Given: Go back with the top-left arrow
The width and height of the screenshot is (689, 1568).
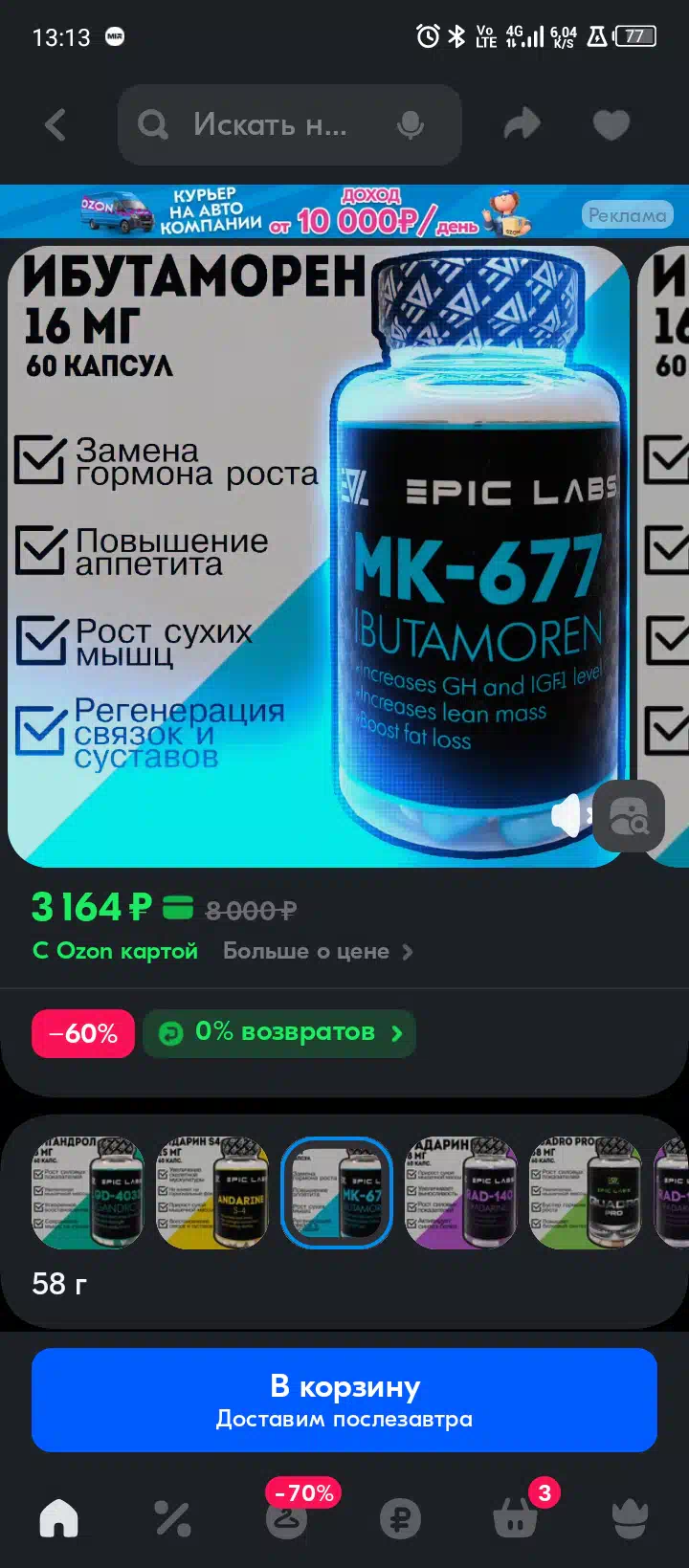Looking at the screenshot, I should click(x=56, y=124).
